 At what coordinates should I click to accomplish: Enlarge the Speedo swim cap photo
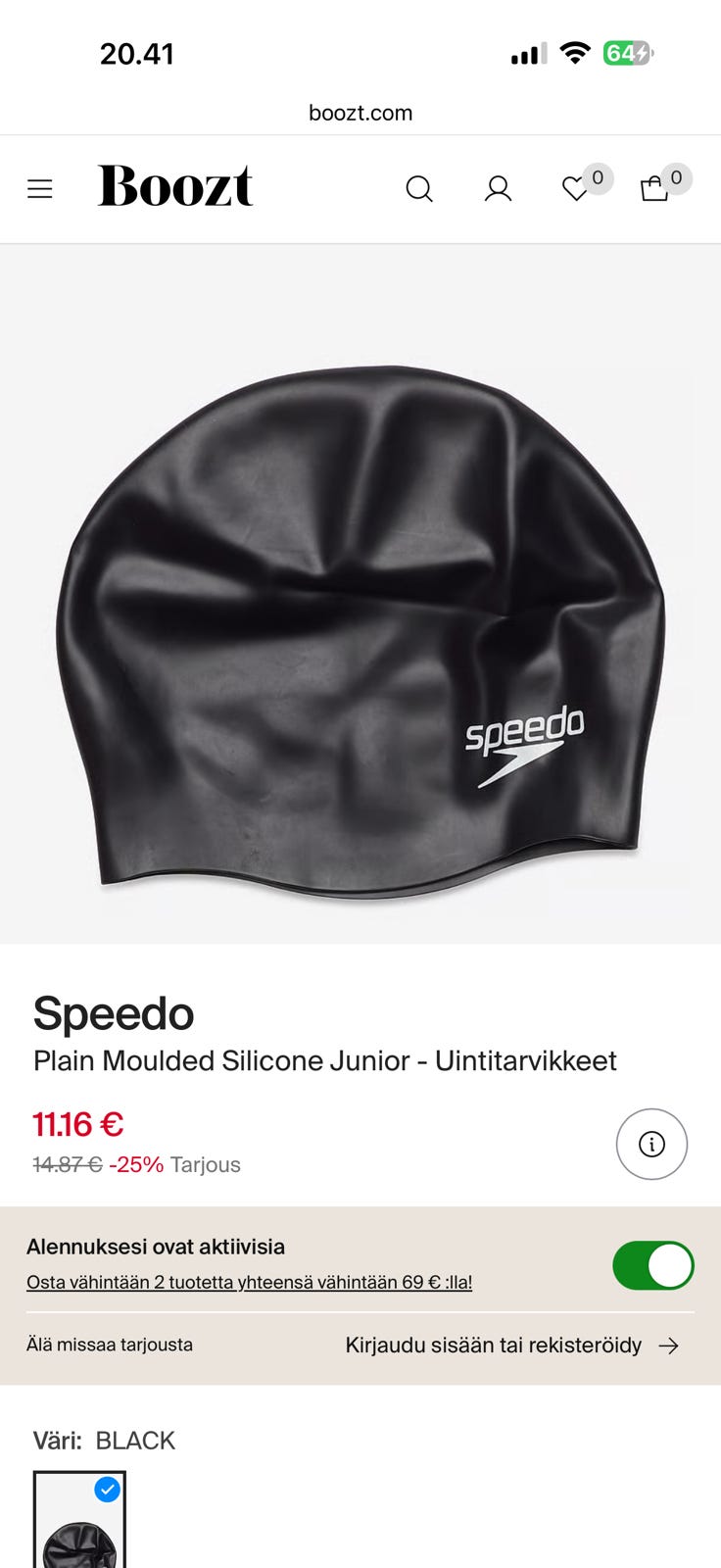[x=360, y=627]
